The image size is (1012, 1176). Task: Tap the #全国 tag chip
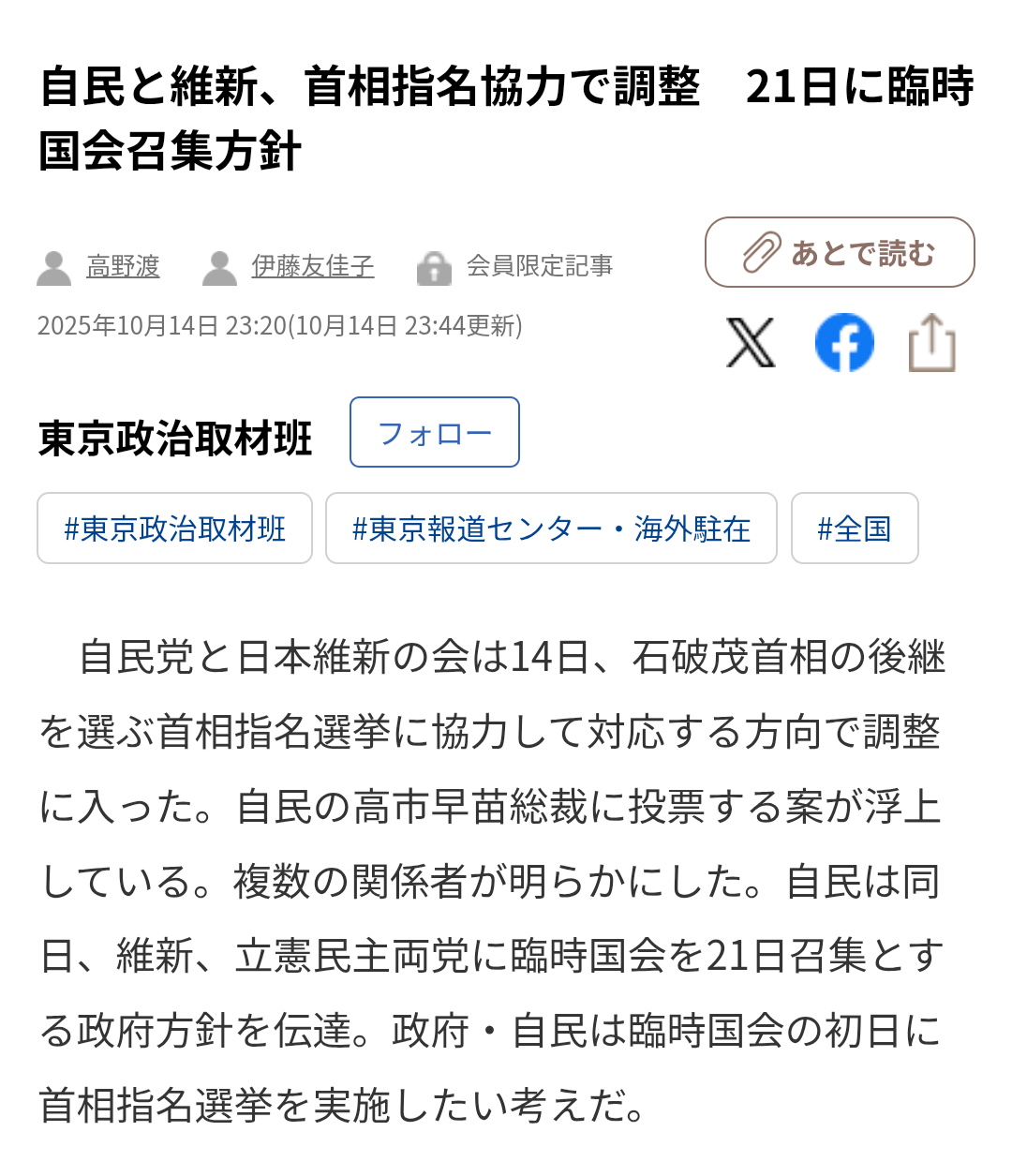(855, 528)
